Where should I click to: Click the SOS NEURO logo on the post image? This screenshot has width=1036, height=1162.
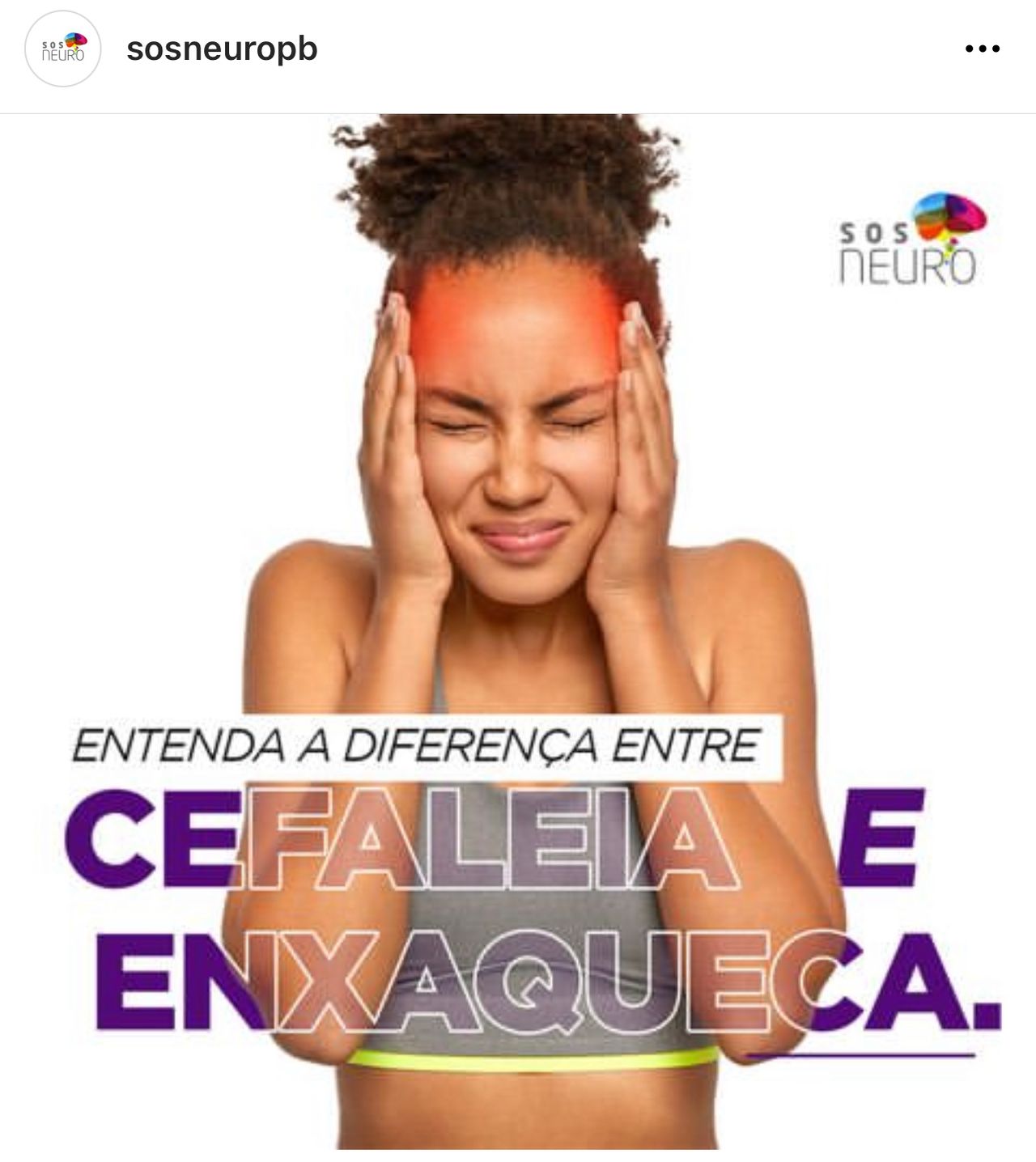point(906,235)
